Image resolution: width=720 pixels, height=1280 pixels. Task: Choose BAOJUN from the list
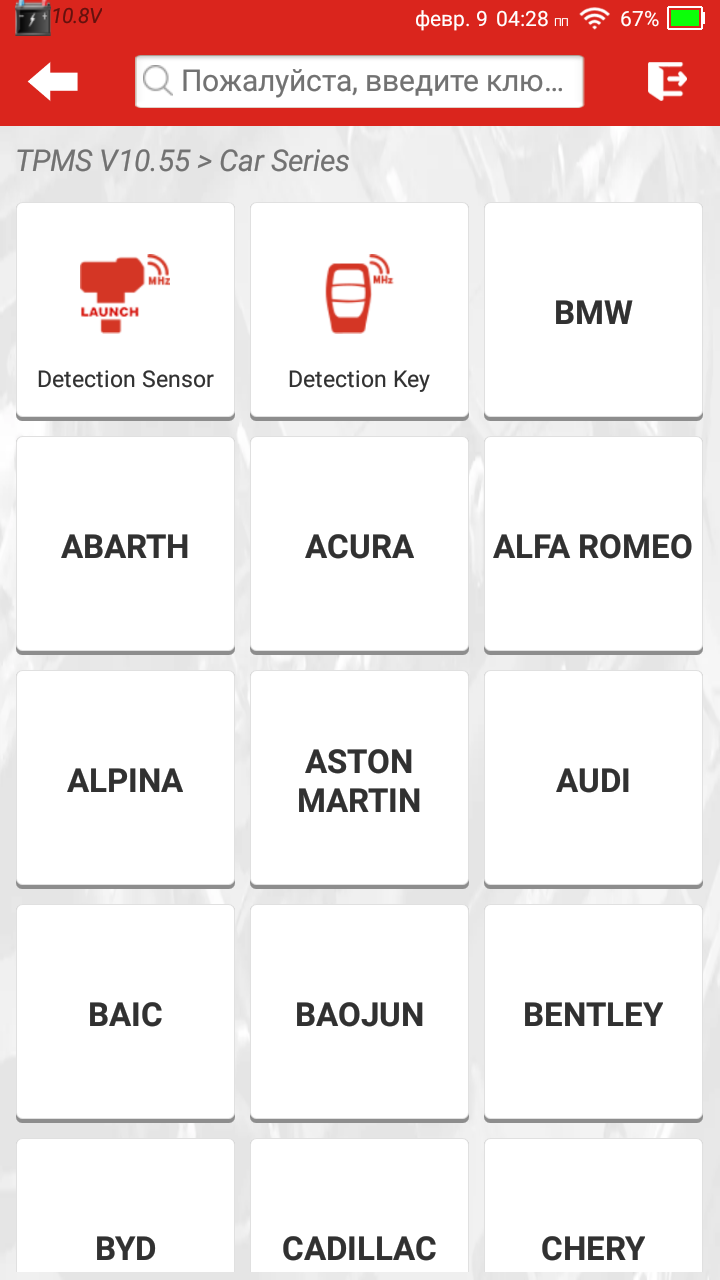(x=359, y=1013)
